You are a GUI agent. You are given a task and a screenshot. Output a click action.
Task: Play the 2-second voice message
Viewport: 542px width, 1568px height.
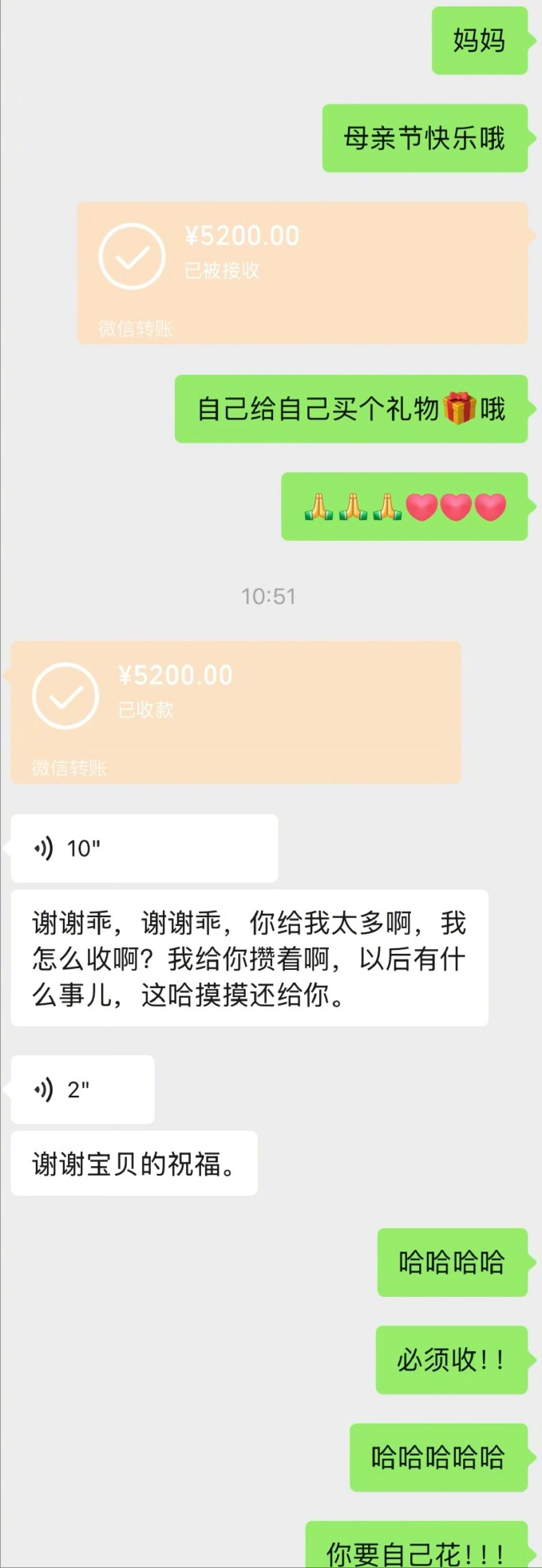(82, 1089)
